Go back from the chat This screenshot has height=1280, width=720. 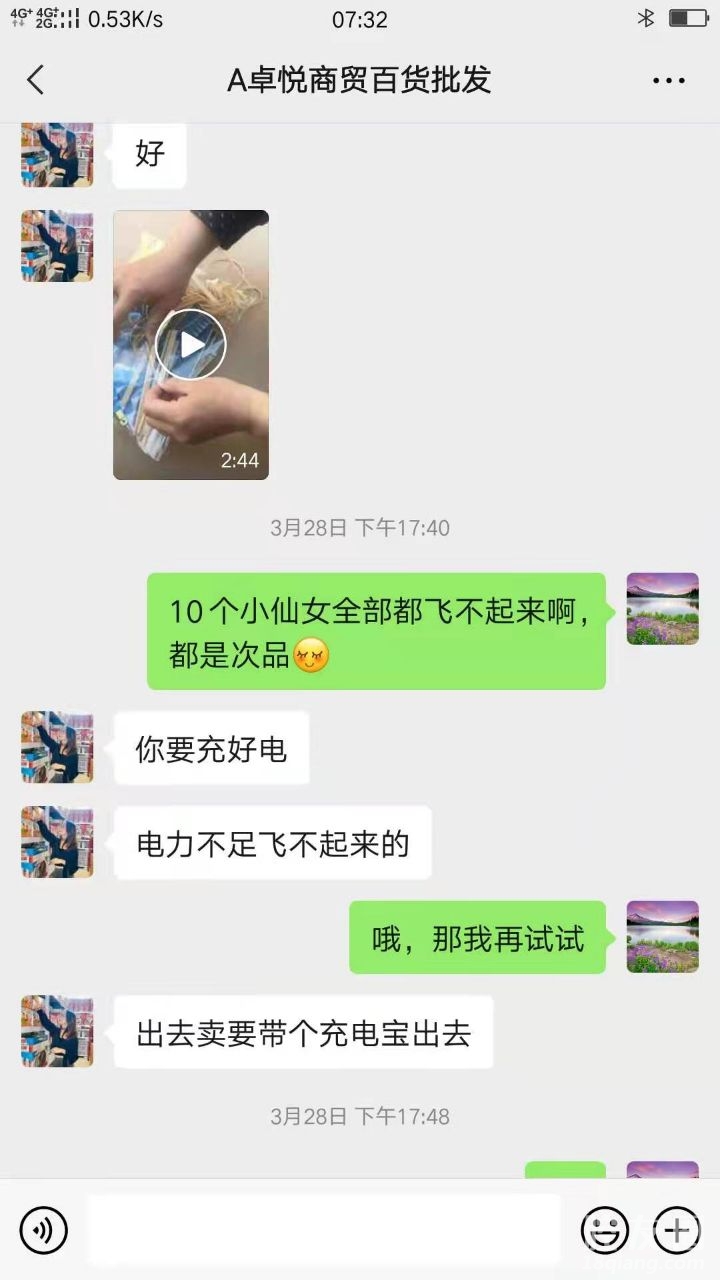(36, 80)
